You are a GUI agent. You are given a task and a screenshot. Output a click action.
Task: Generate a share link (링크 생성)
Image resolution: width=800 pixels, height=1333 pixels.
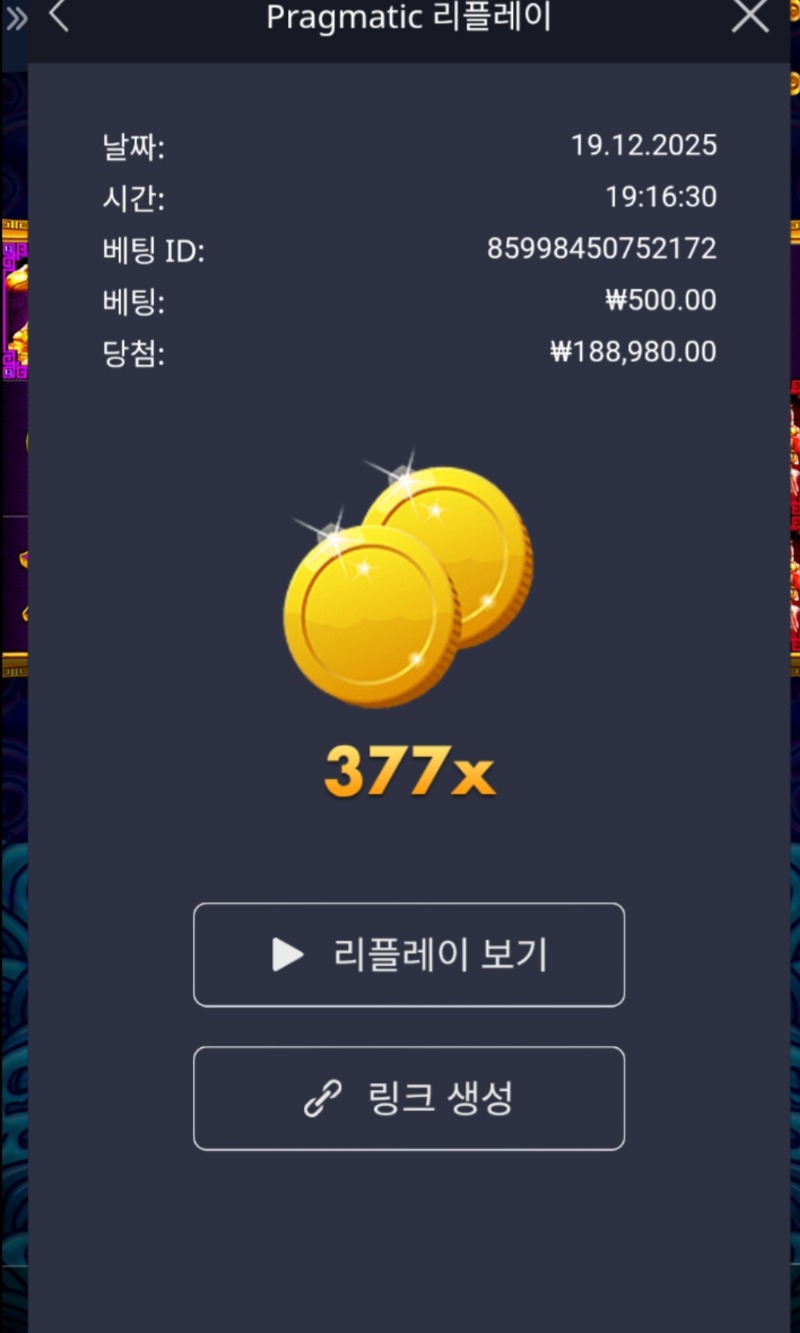[x=409, y=1098]
